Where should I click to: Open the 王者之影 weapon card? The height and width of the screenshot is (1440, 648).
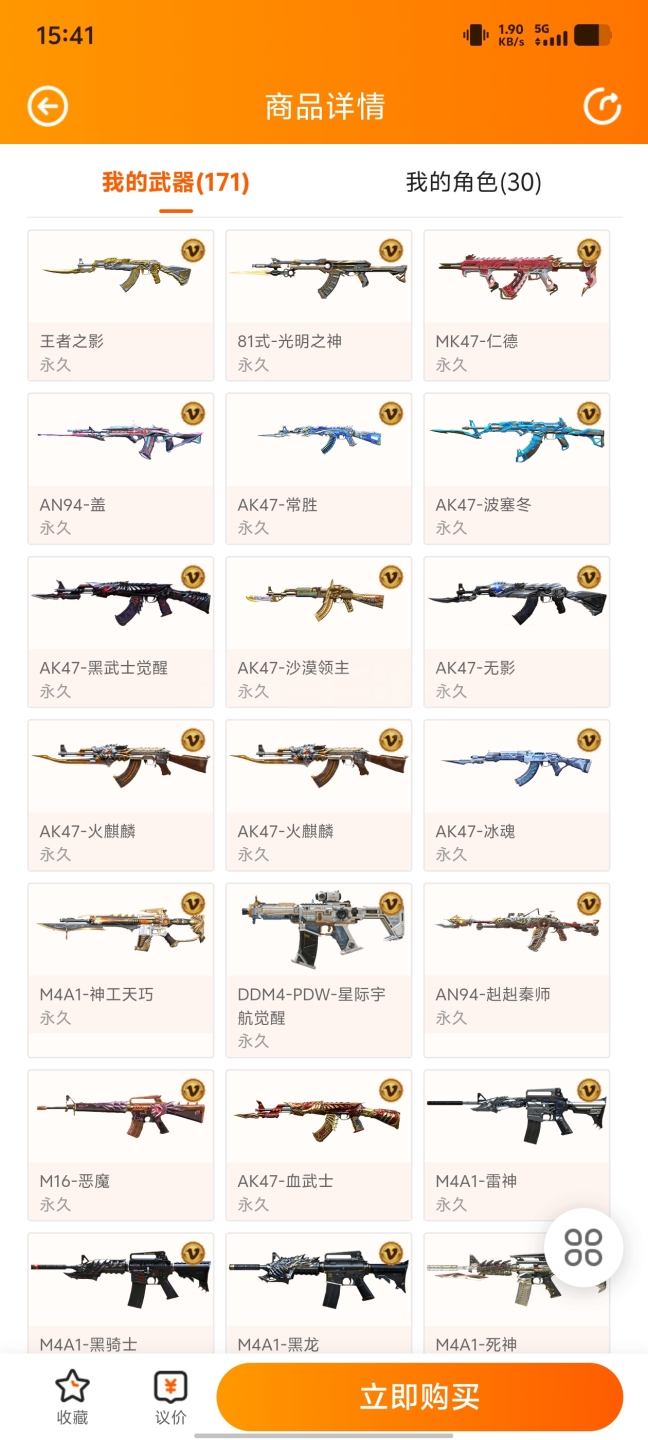(x=120, y=305)
